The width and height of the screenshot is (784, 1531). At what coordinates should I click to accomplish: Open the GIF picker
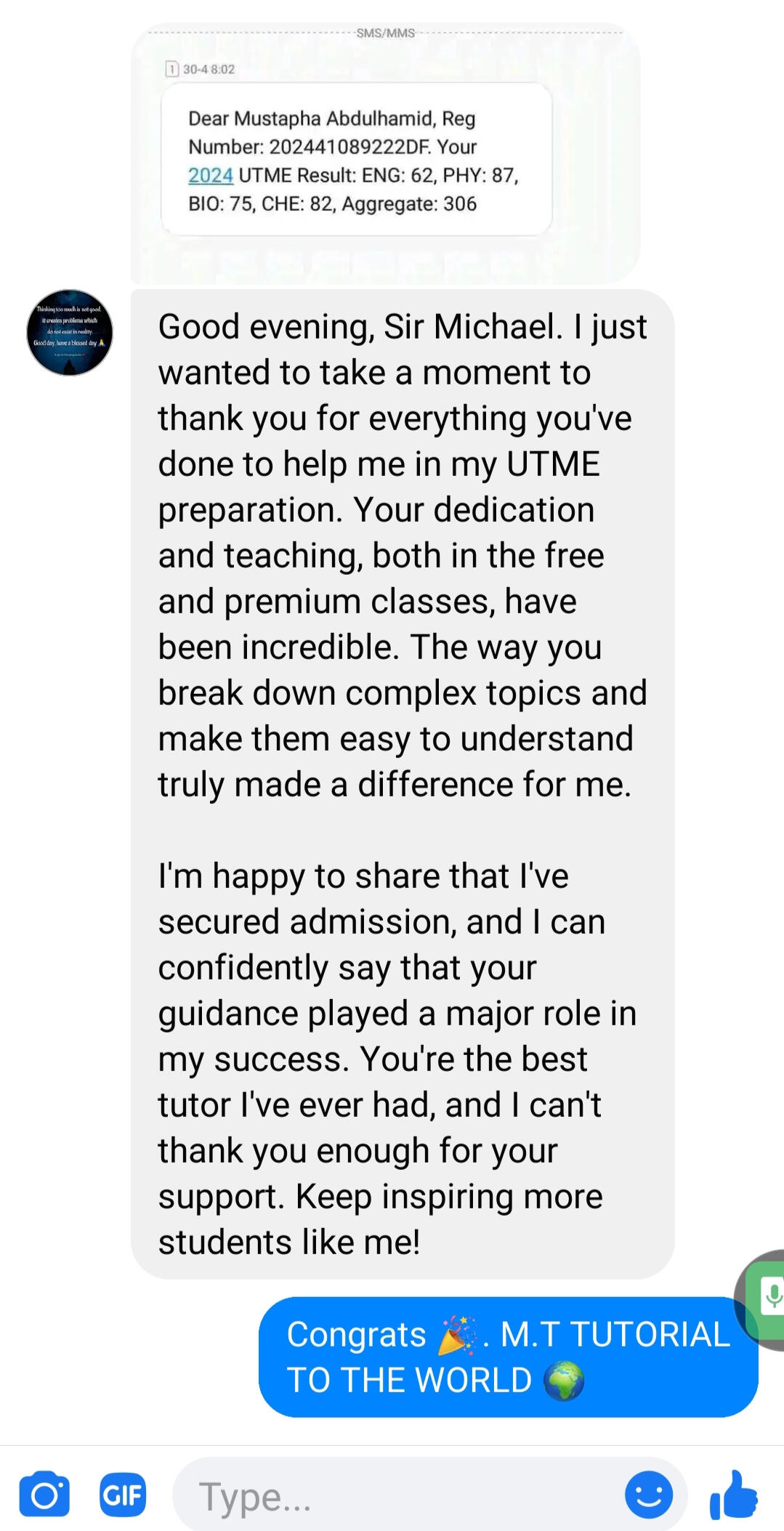coord(123,1495)
